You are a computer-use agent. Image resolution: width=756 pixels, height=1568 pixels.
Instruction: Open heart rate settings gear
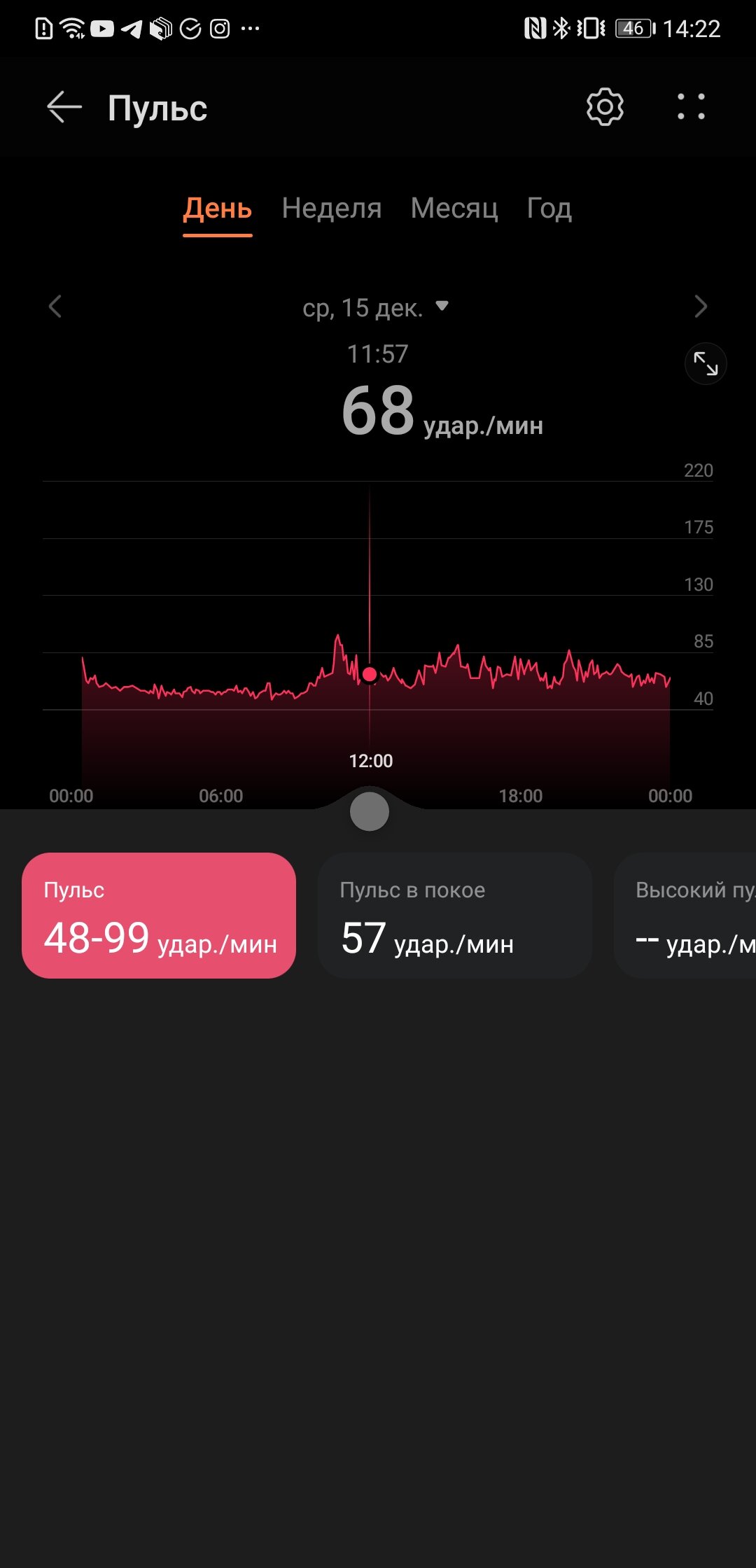tap(605, 107)
